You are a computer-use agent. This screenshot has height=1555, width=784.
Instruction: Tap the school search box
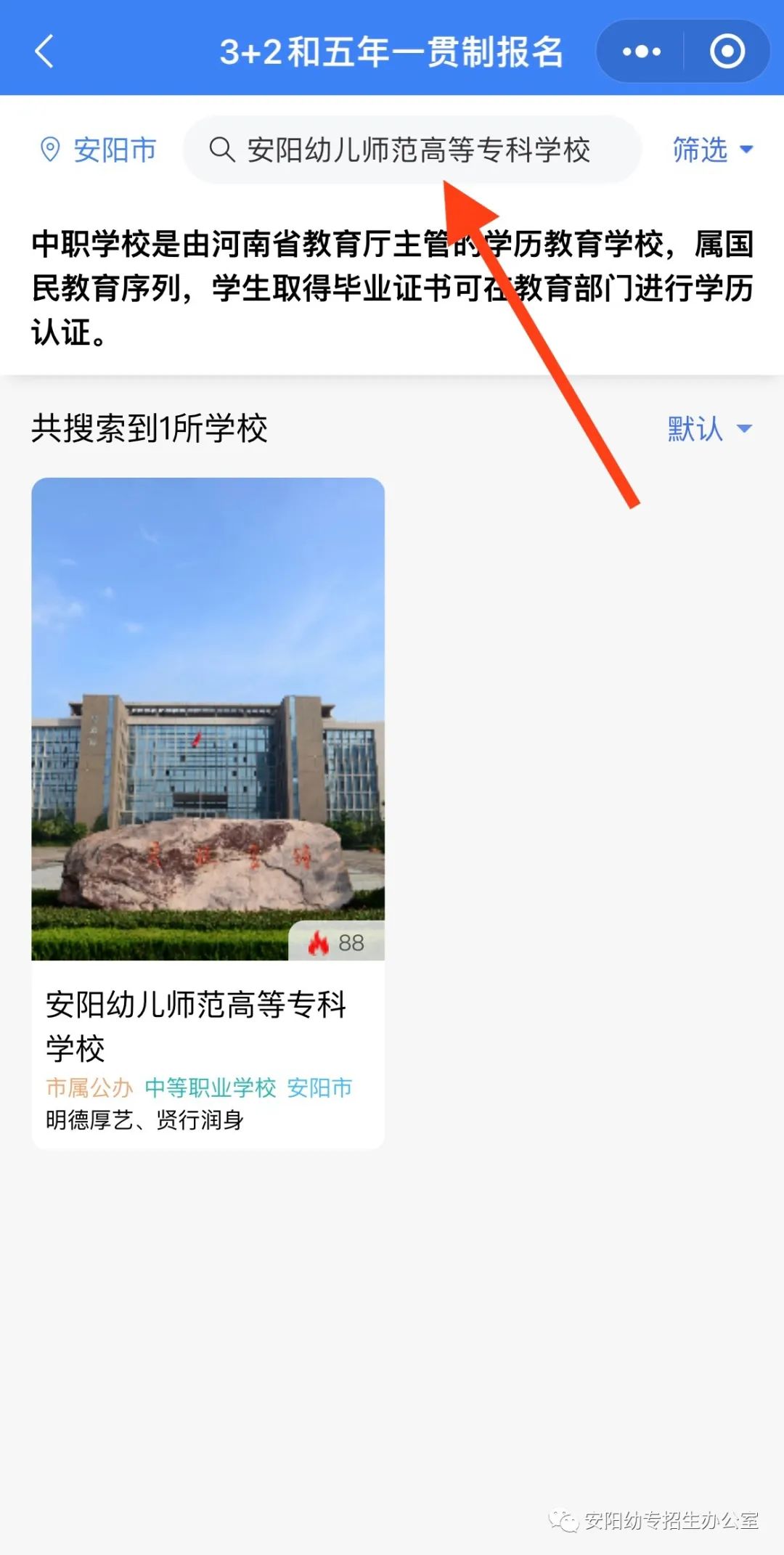(412, 150)
